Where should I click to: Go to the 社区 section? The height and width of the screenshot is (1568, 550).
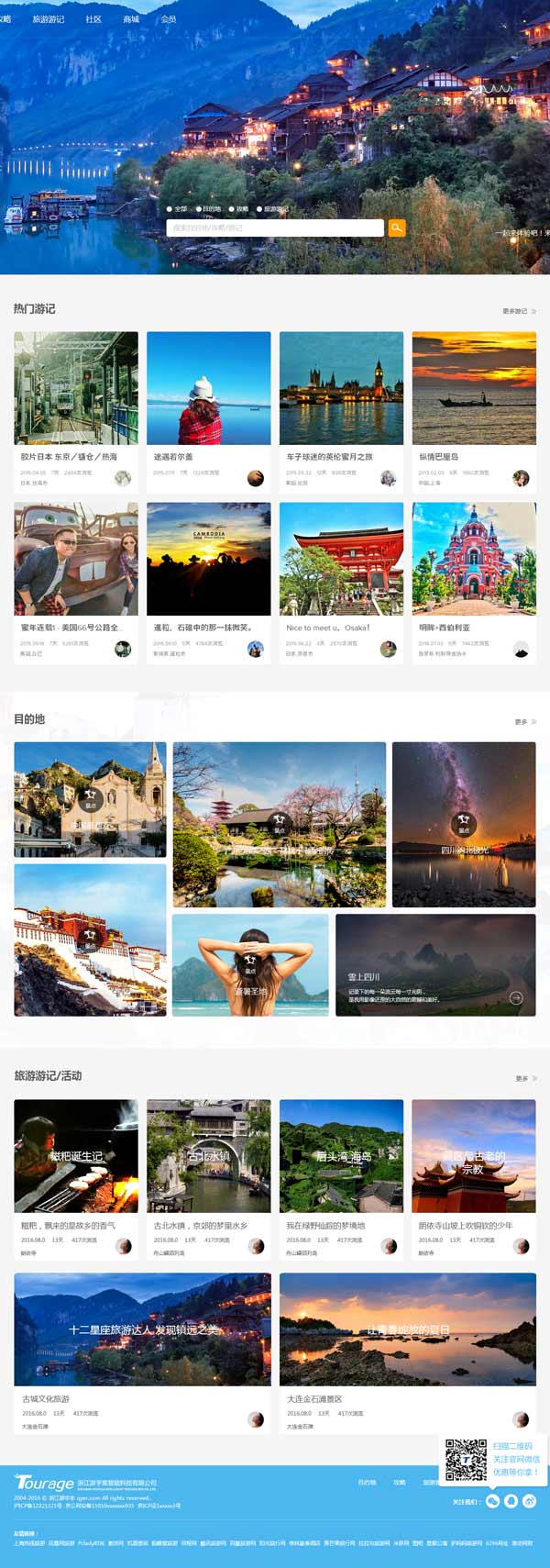[x=93, y=18]
